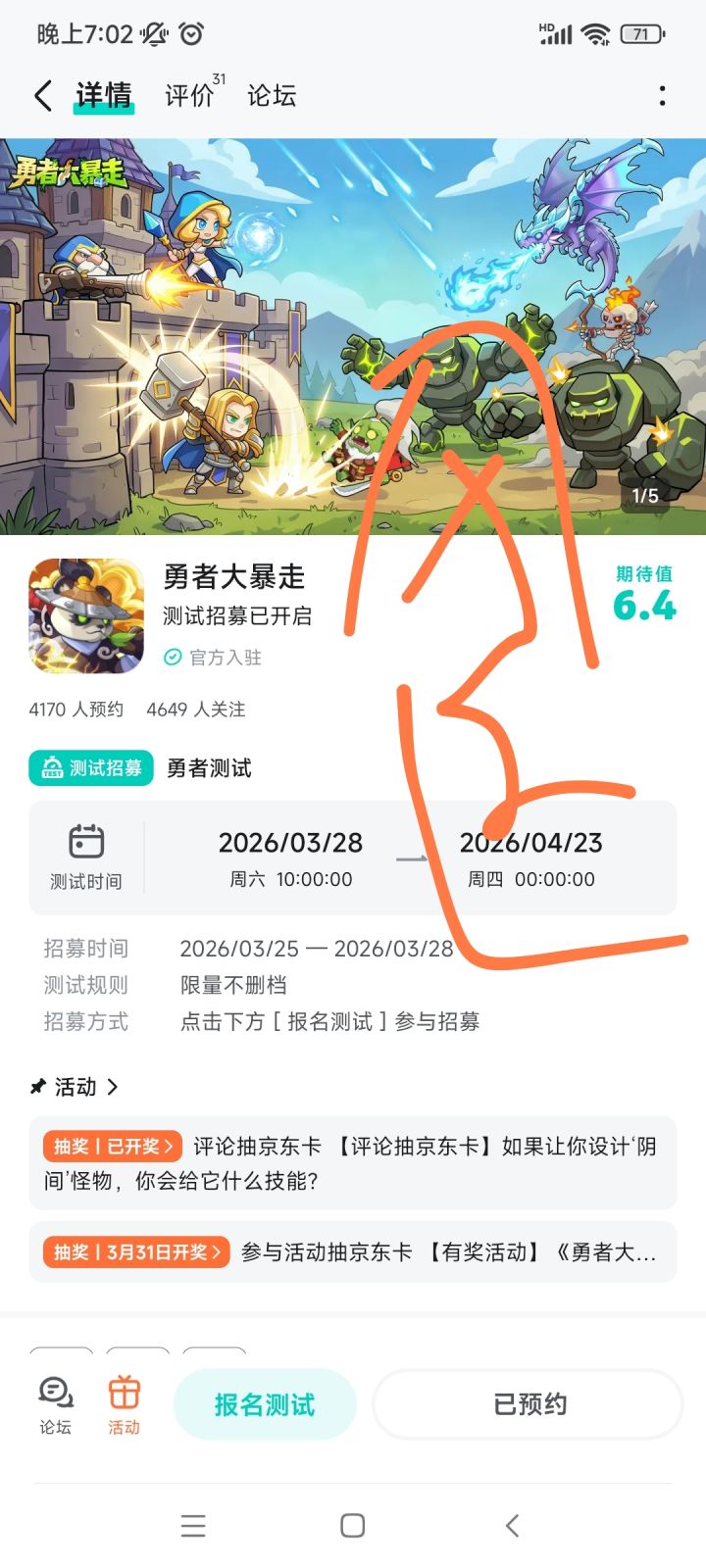706x1568 pixels.
Task: Open the overflow three-dot menu
Action: click(663, 94)
